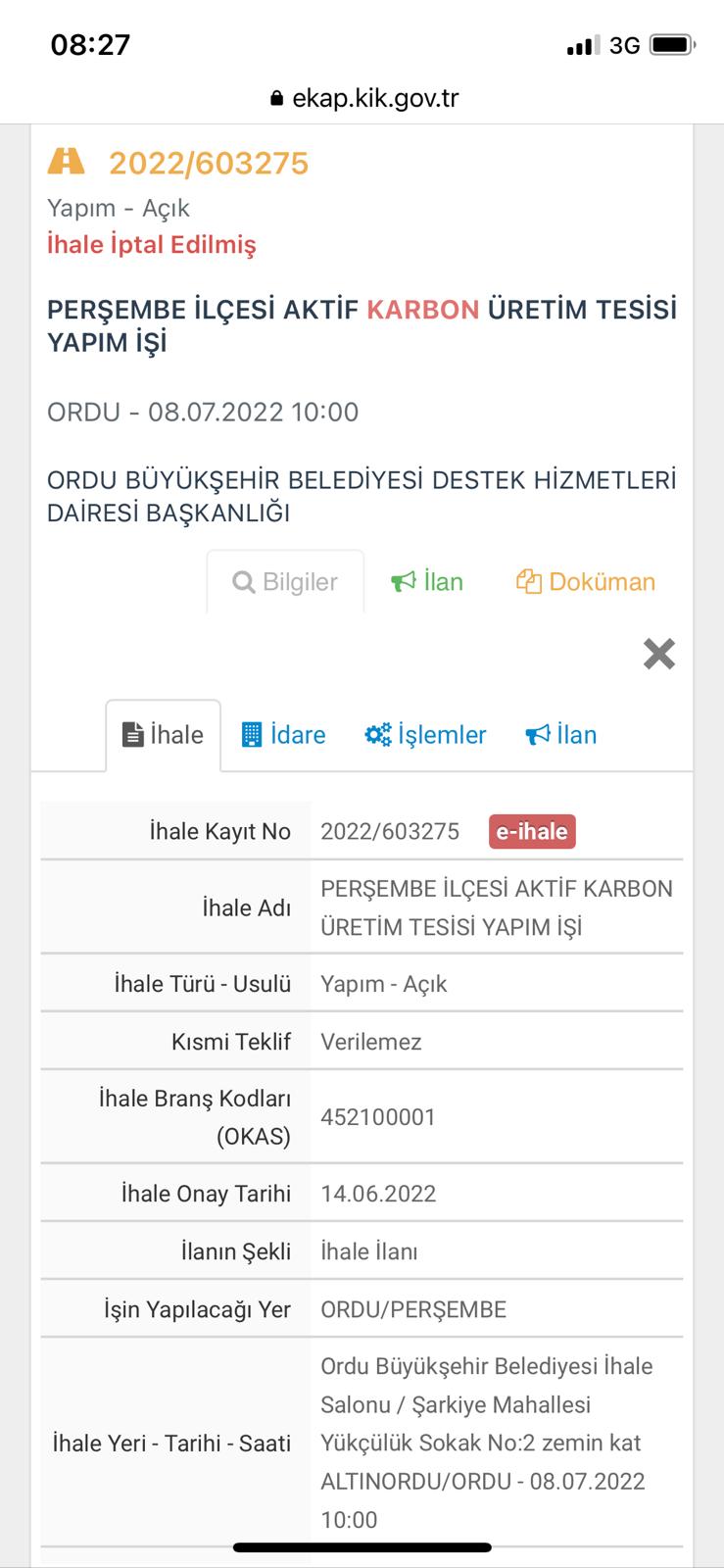Open the green İlan link beside Bilgiler
724x1568 pixels.
(x=427, y=582)
